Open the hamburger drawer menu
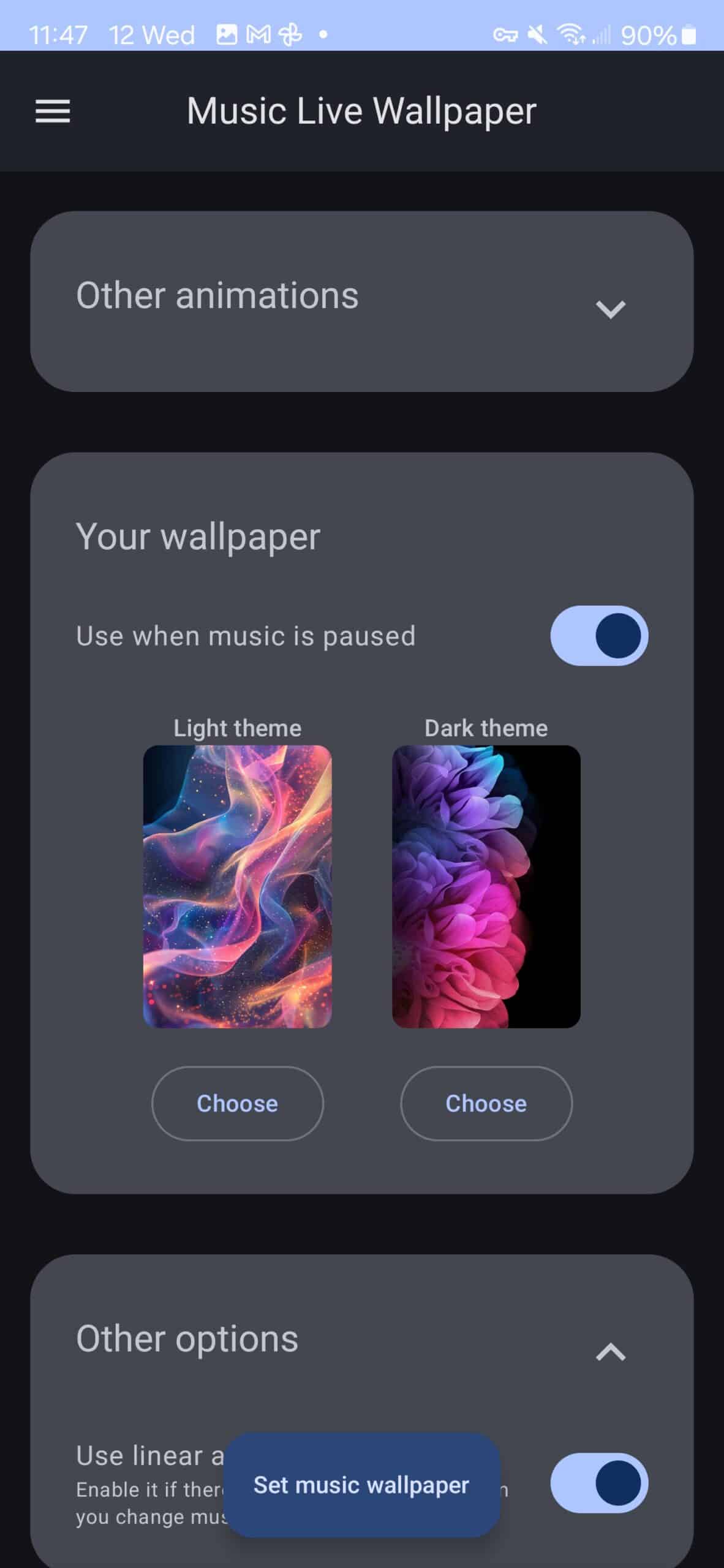Screen dimensions: 724x1568 tap(53, 111)
